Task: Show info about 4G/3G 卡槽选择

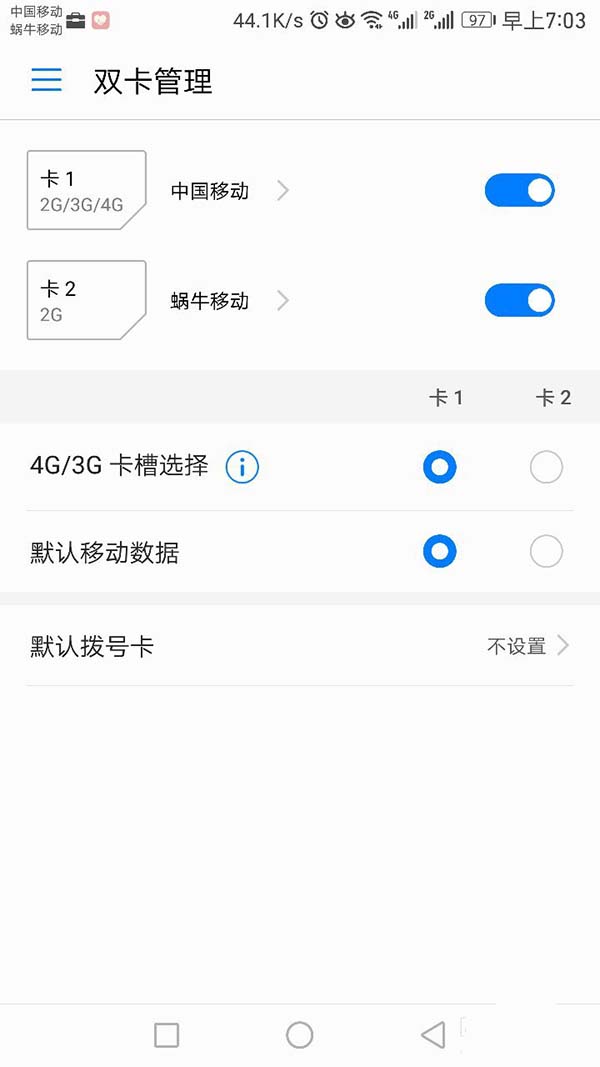Action: 242,467
